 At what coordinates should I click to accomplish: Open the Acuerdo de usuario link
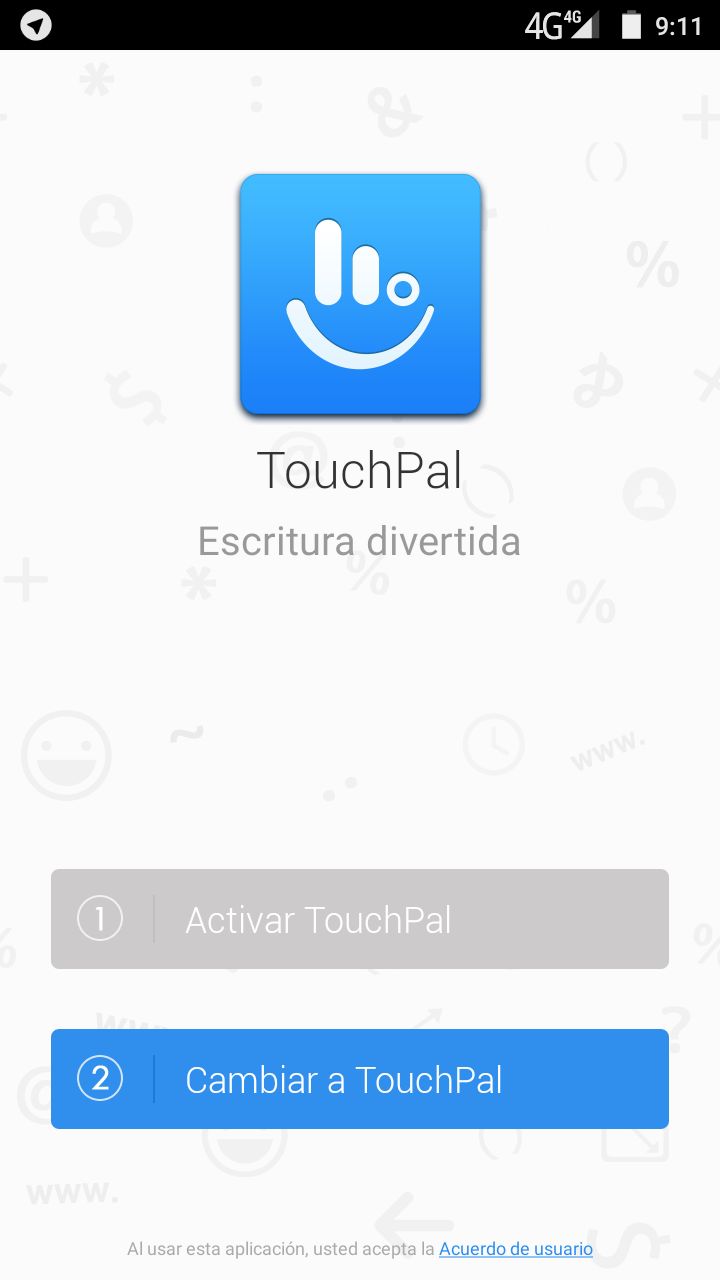point(515,1249)
